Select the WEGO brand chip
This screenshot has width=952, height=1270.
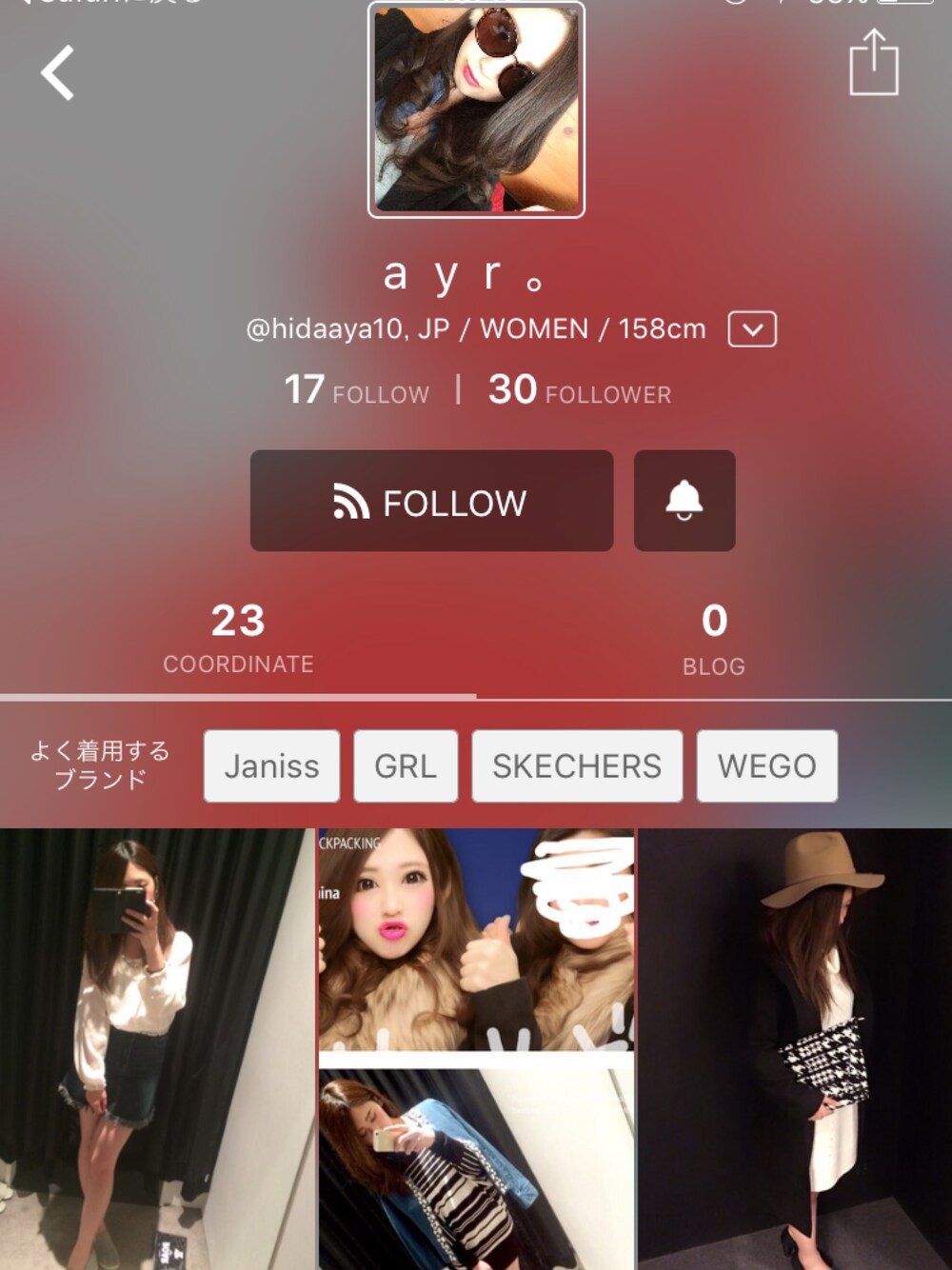click(x=767, y=766)
